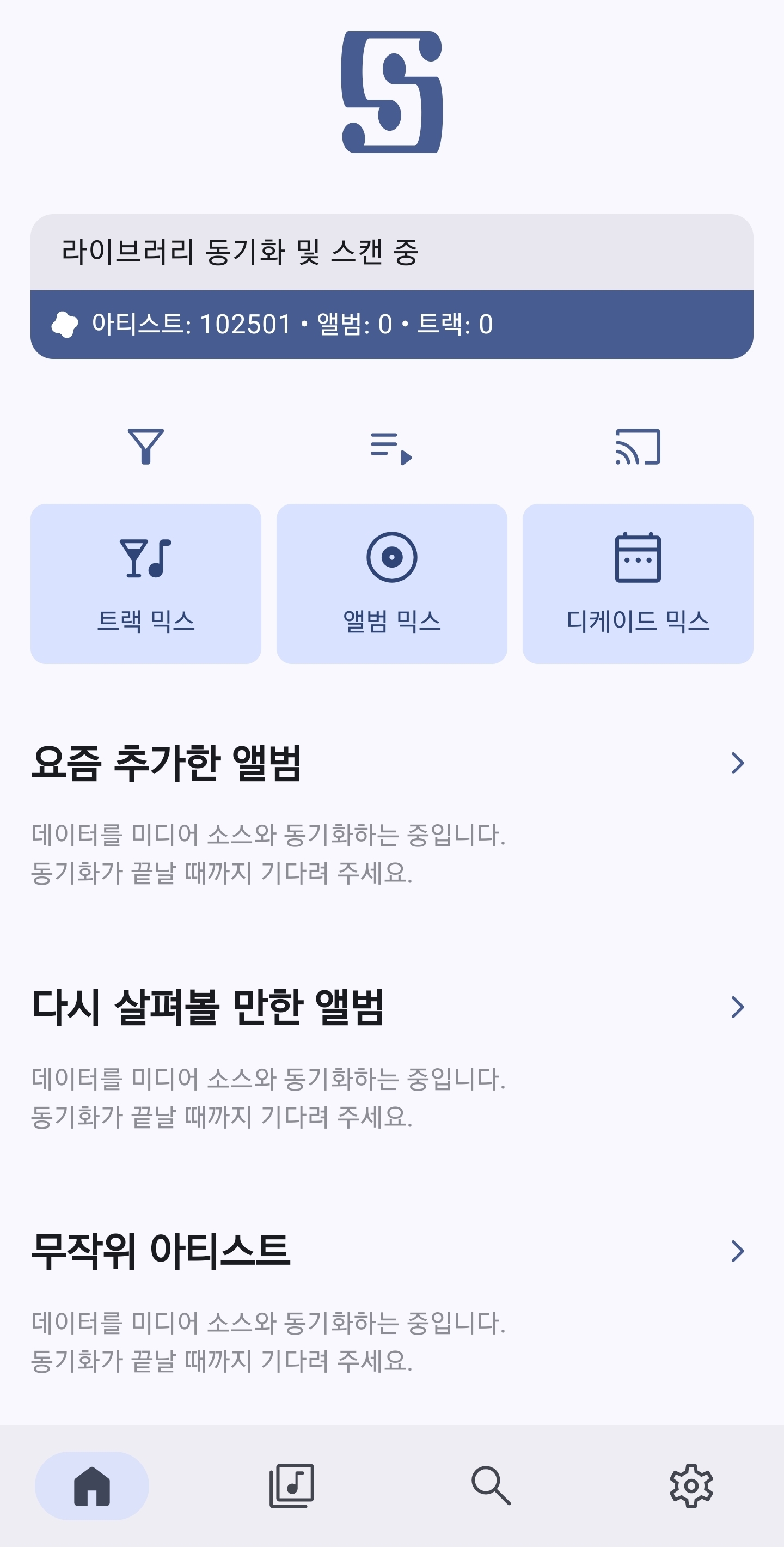Open the filter funnel icon
Viewport: 784px width, 1547px height.
146,447
